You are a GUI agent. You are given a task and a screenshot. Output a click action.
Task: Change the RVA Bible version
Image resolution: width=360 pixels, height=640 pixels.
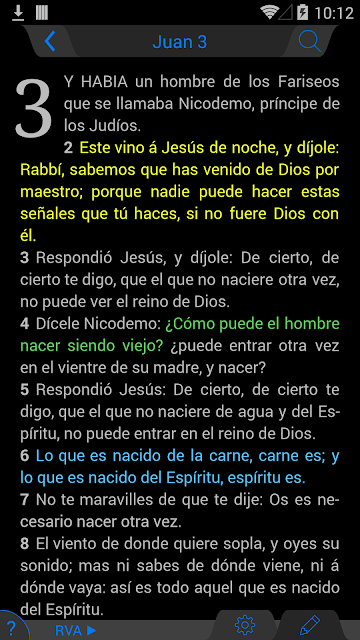(x=76, y=631)
